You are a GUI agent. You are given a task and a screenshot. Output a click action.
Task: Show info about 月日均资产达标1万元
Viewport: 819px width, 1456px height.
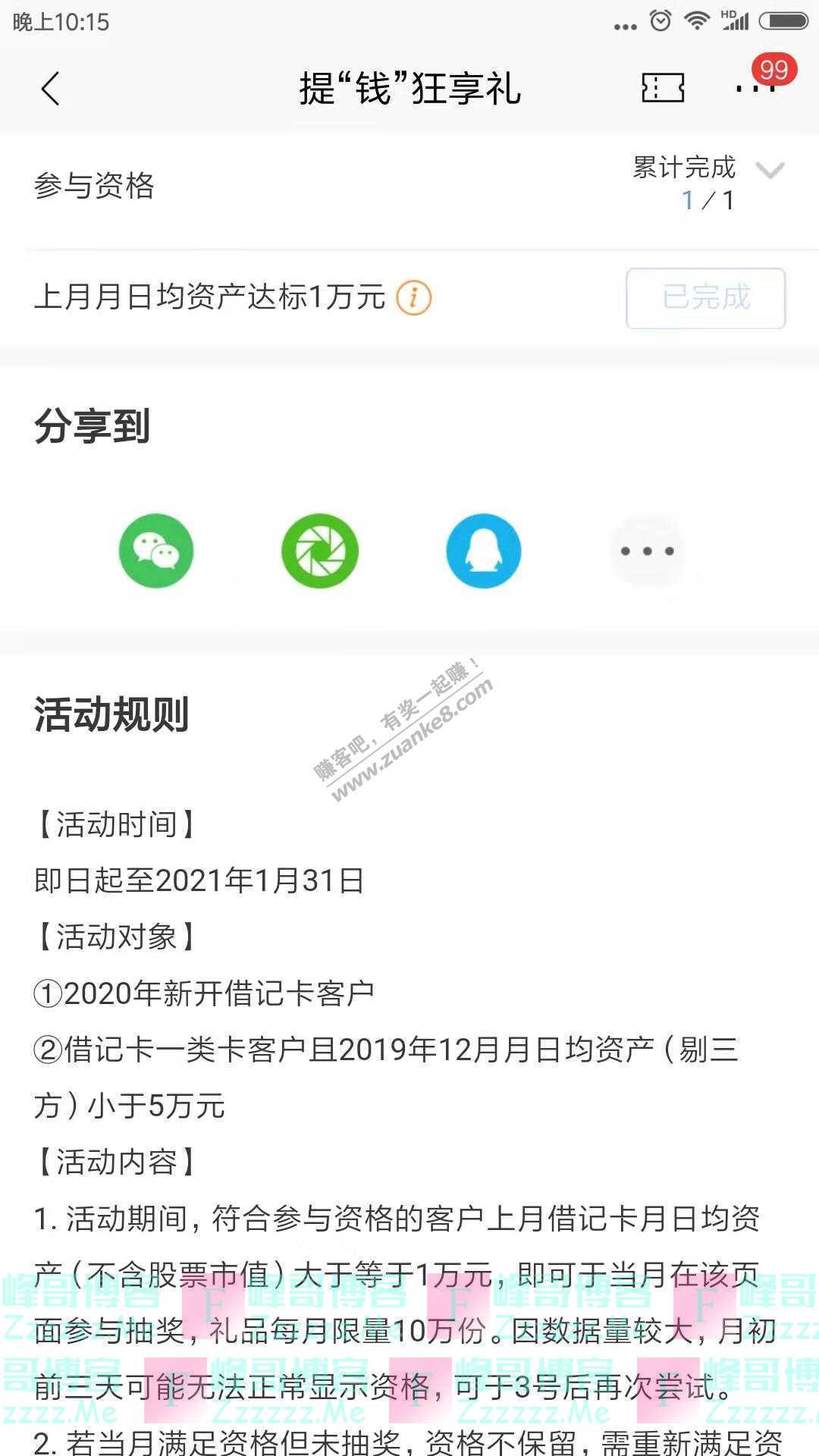coord(413,297)
